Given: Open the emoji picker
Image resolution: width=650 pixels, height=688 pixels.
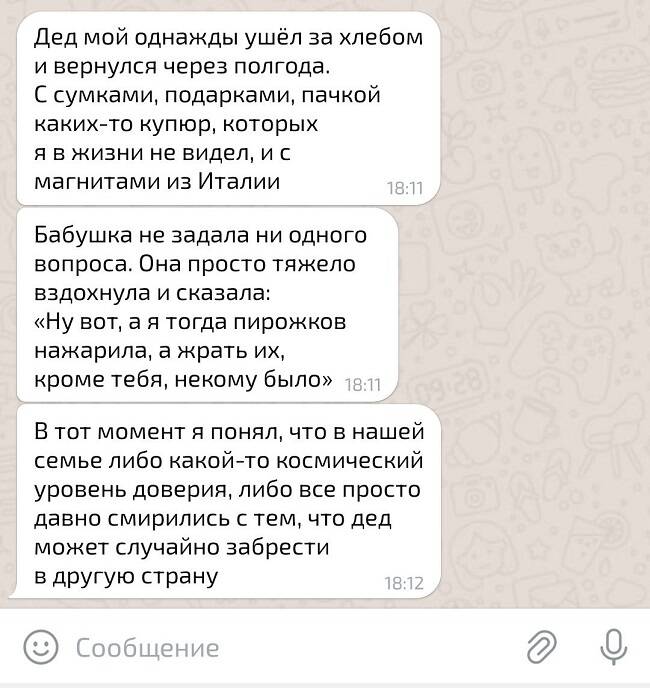Looking at the screenshot, I should click(x=40, y=646).
